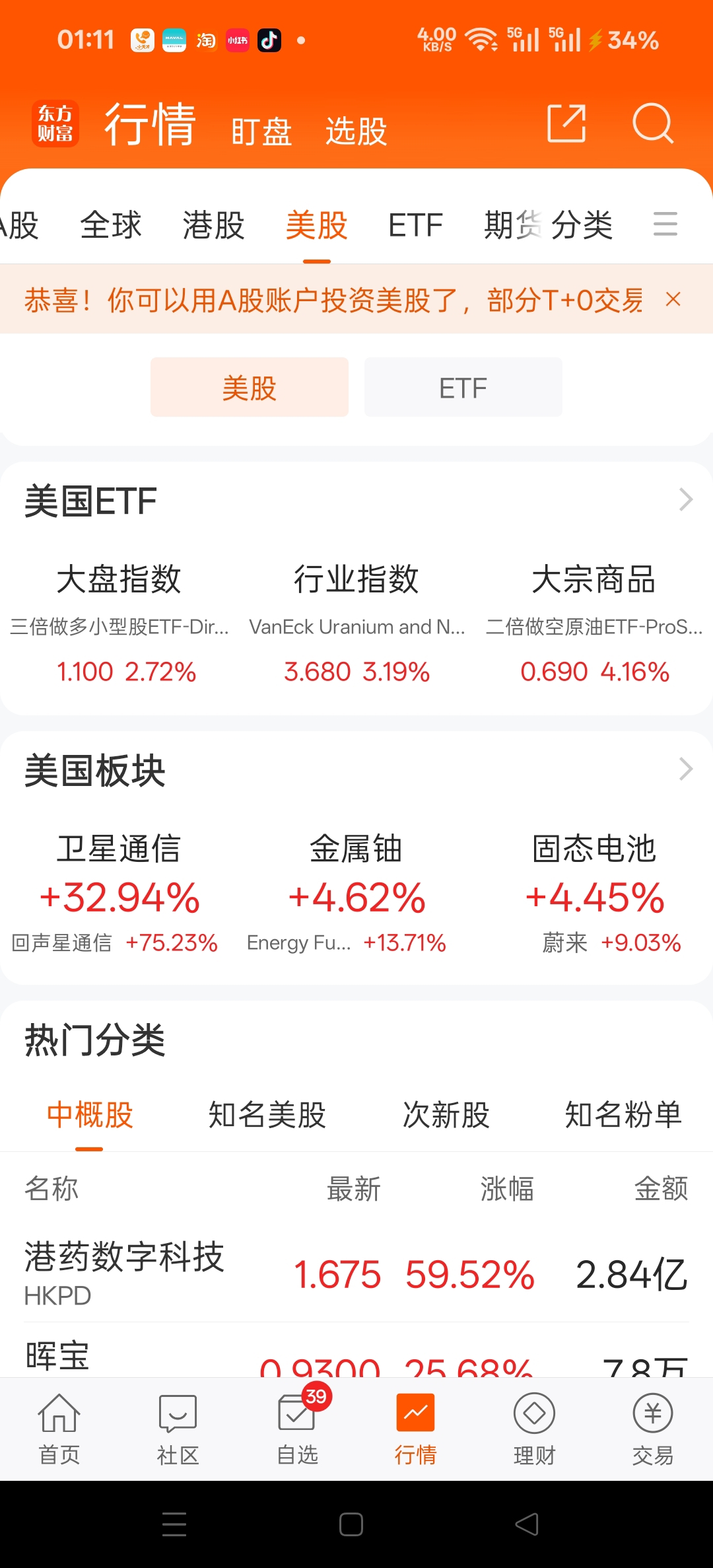The width and height of the screenshot is (713, 1568).
Task: Open the 美国板块 section arrow
Action: coord(686,769)
